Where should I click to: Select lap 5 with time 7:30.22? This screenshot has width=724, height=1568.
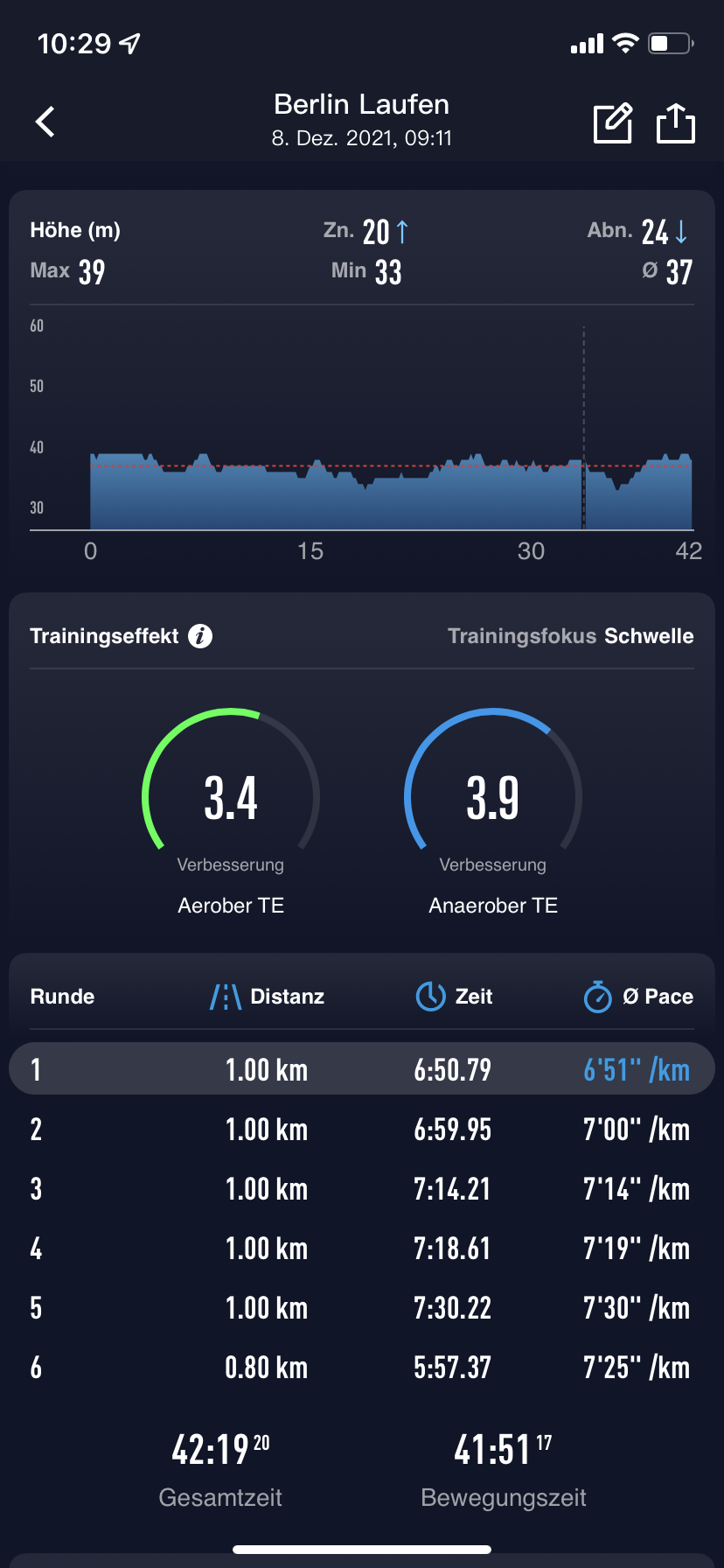coord(362,1308)
